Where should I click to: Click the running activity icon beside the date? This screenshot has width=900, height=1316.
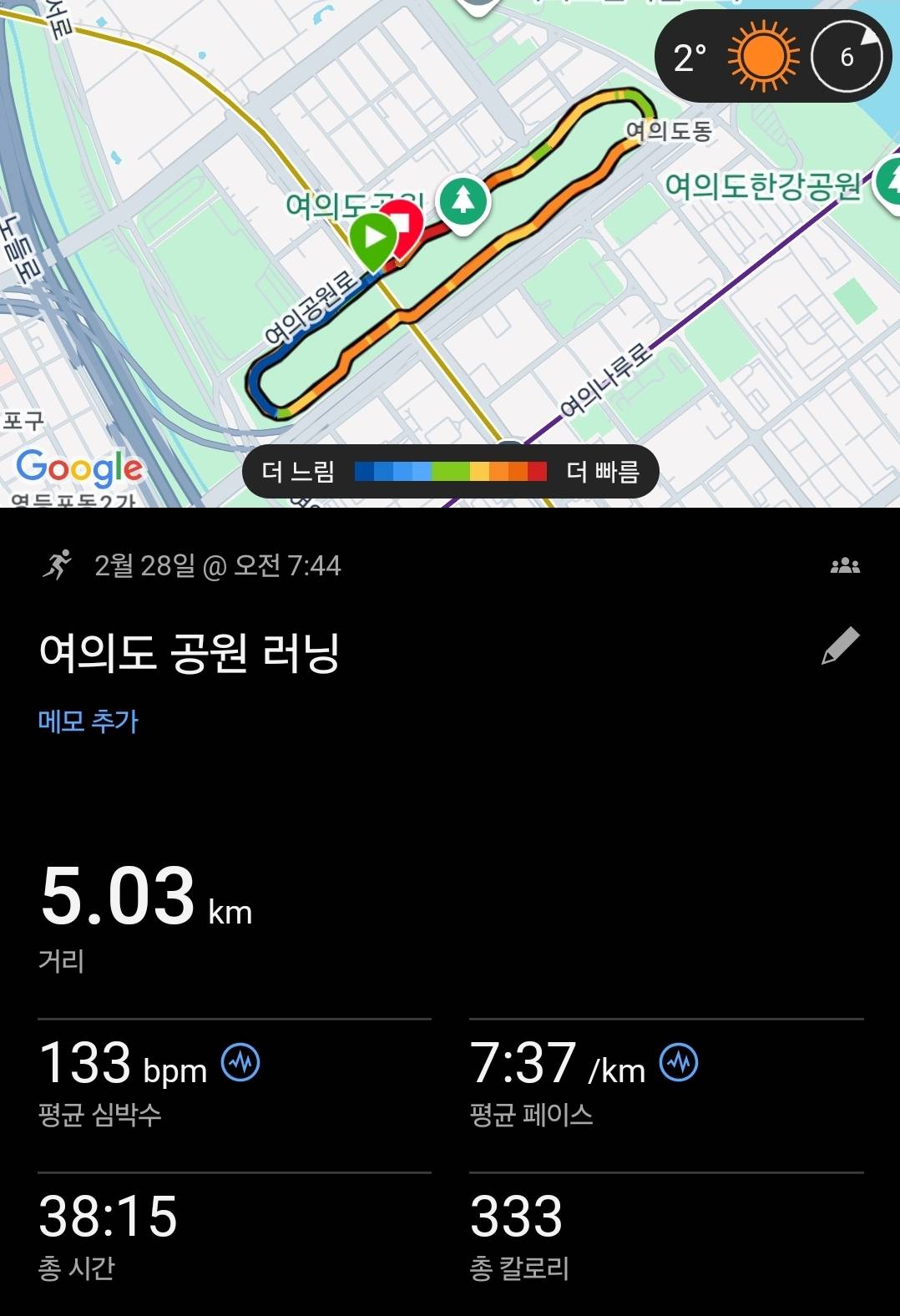pos(58,566)
